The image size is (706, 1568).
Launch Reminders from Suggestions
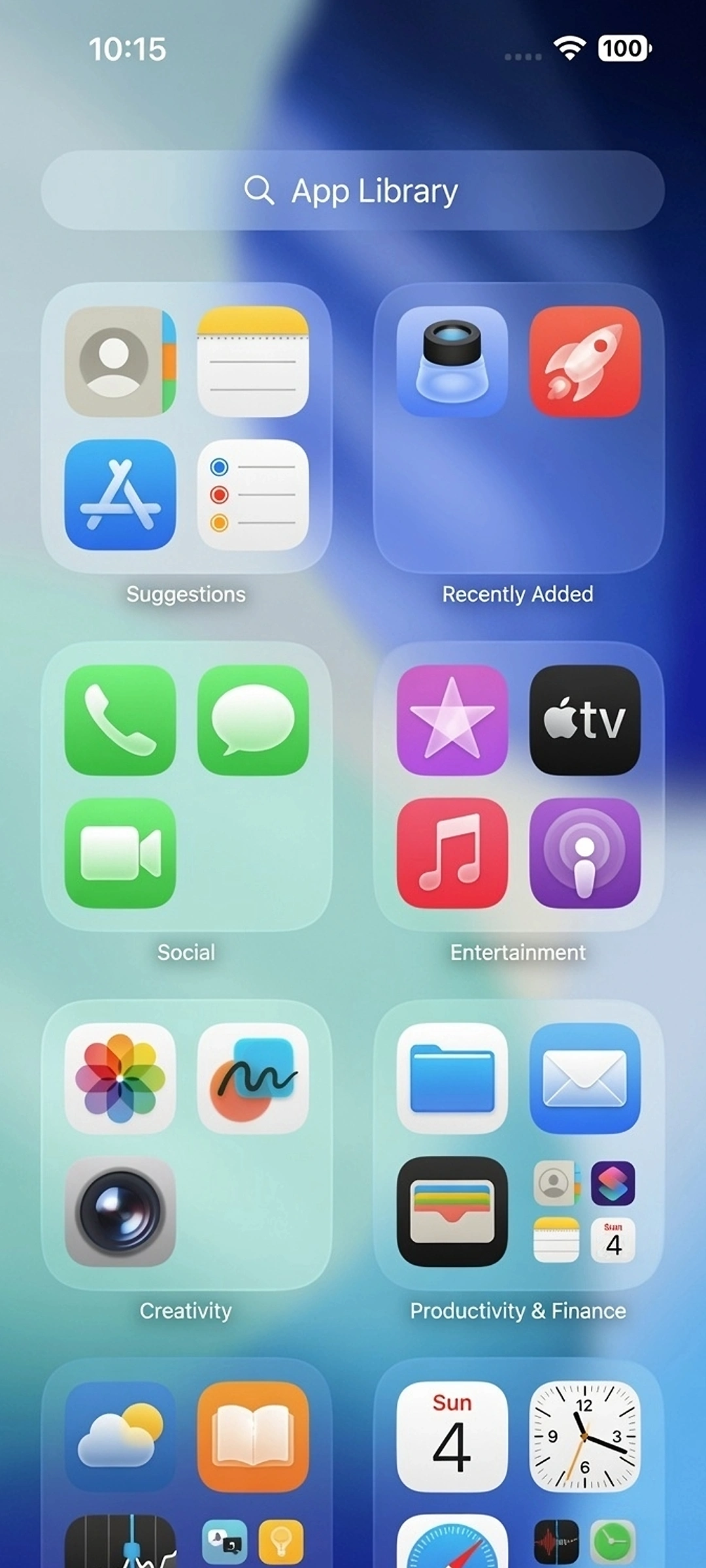(x=253, y=495)
